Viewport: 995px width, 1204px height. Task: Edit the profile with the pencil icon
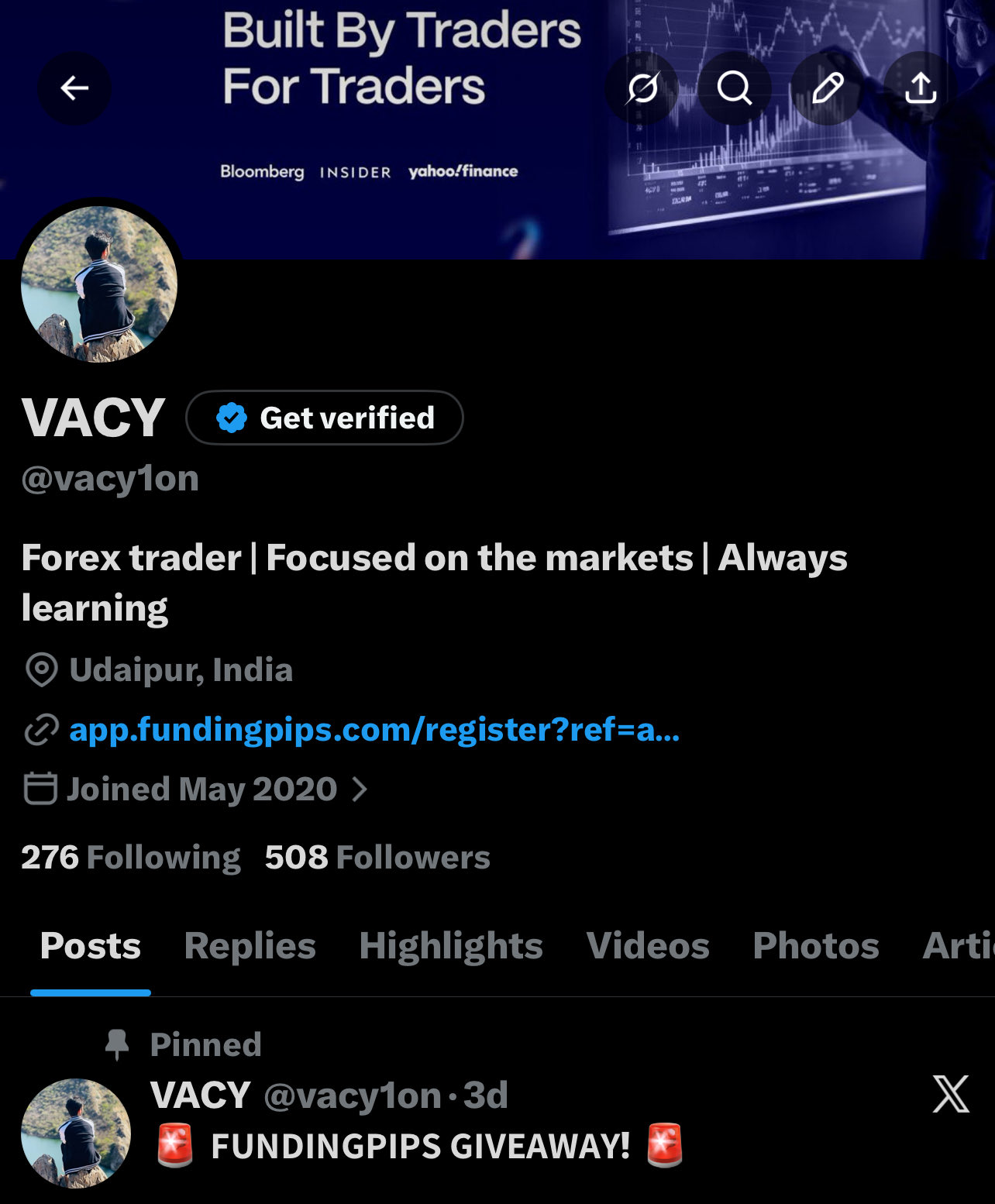pyautogui.click(x=828, y=88)
